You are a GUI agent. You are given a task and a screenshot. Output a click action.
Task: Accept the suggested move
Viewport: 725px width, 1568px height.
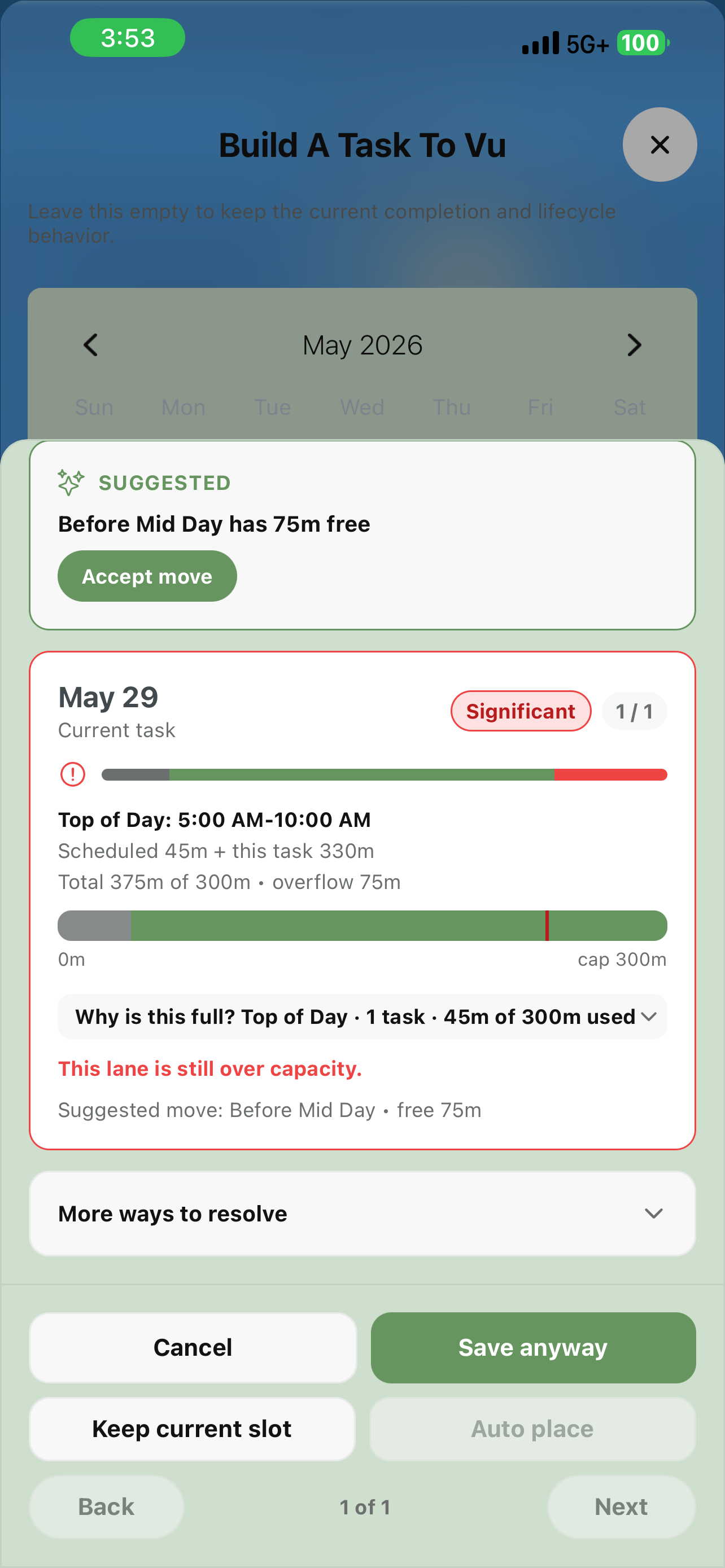coord(147,576)
